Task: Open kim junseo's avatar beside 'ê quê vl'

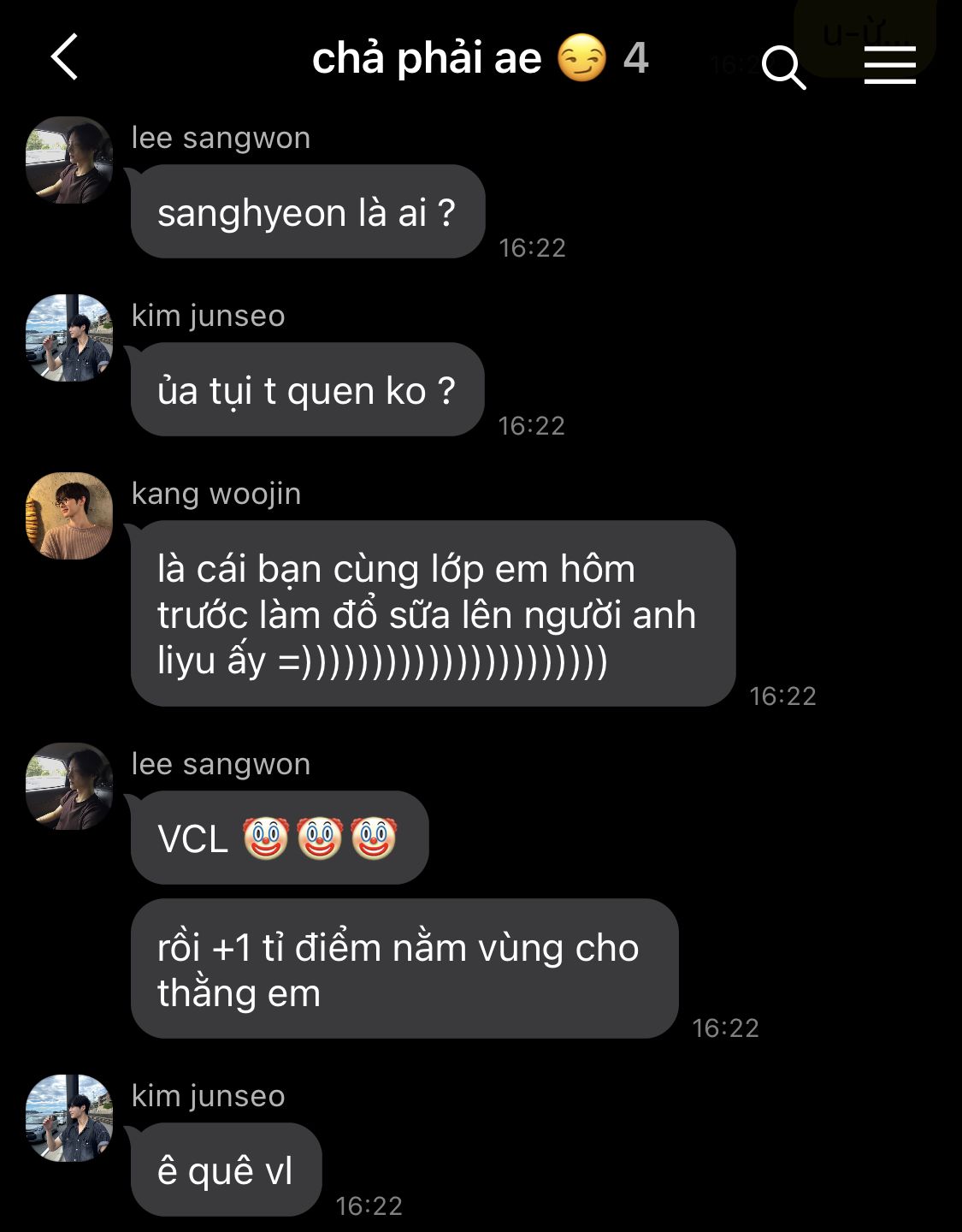Action: point(69,1118)
